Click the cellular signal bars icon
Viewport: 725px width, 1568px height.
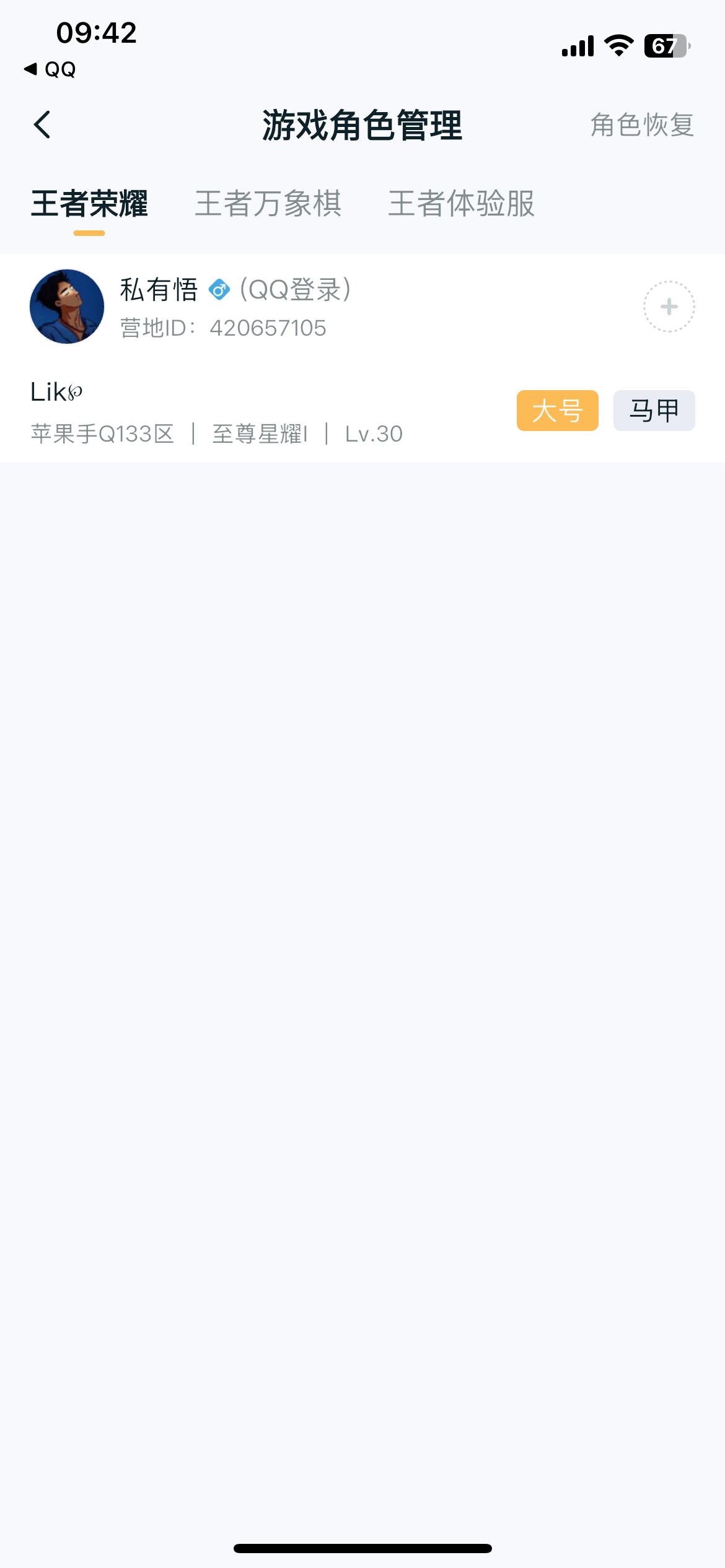(x=576, y=45)
